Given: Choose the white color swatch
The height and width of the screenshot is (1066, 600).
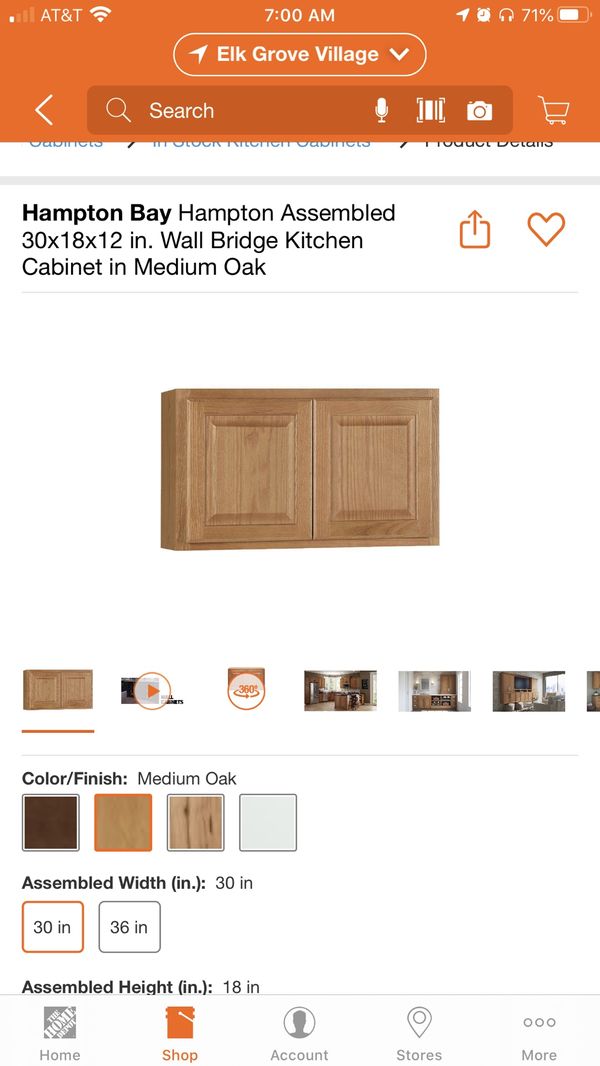Looking at the screenshot, I should 268,823.
